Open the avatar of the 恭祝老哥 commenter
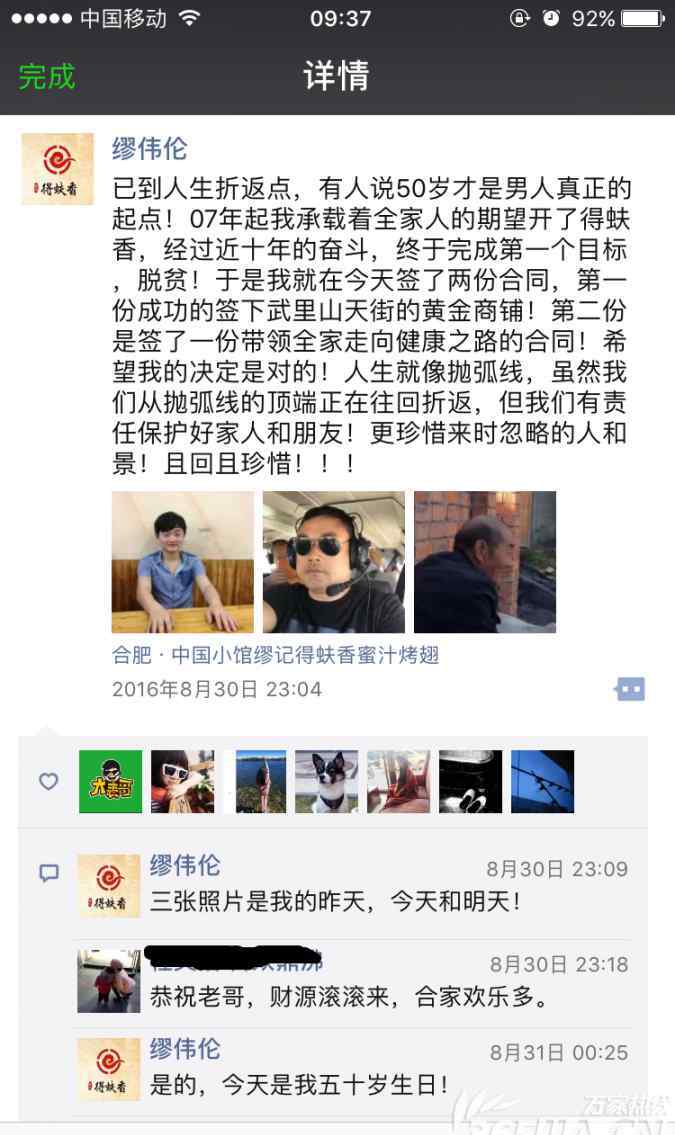 (x=109, y=981)
